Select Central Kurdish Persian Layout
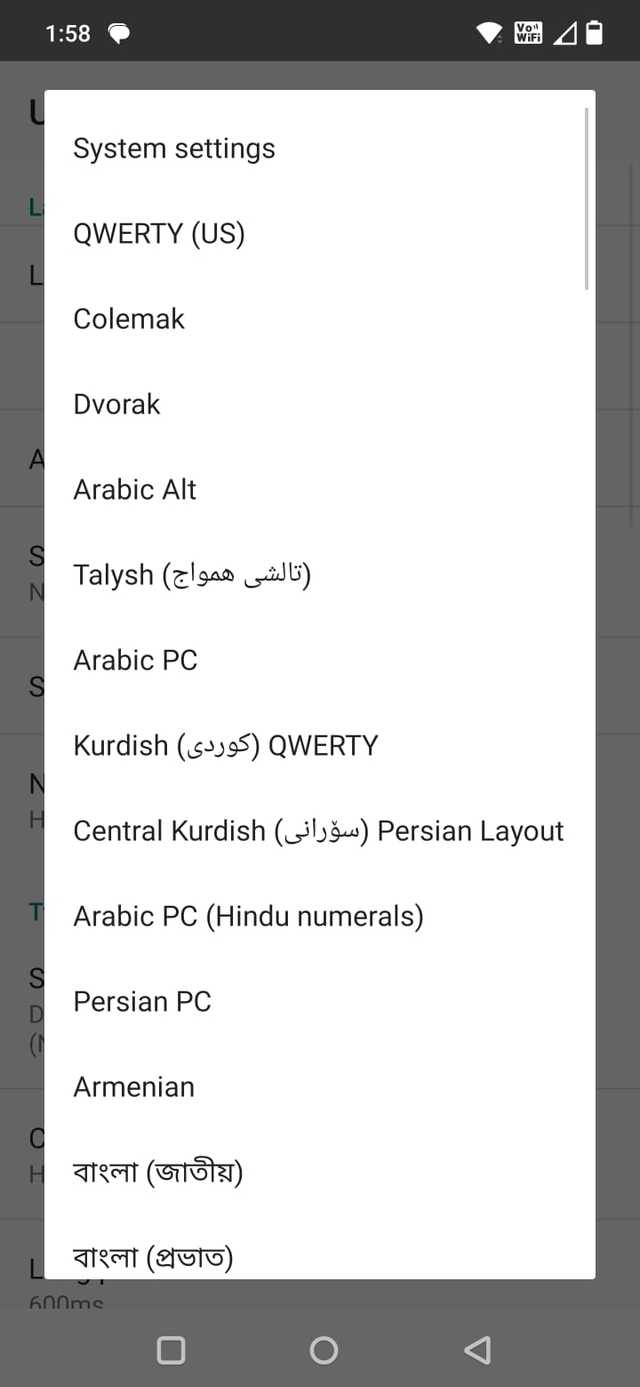This screenshot has height=1387, width=640. point(318,831)
